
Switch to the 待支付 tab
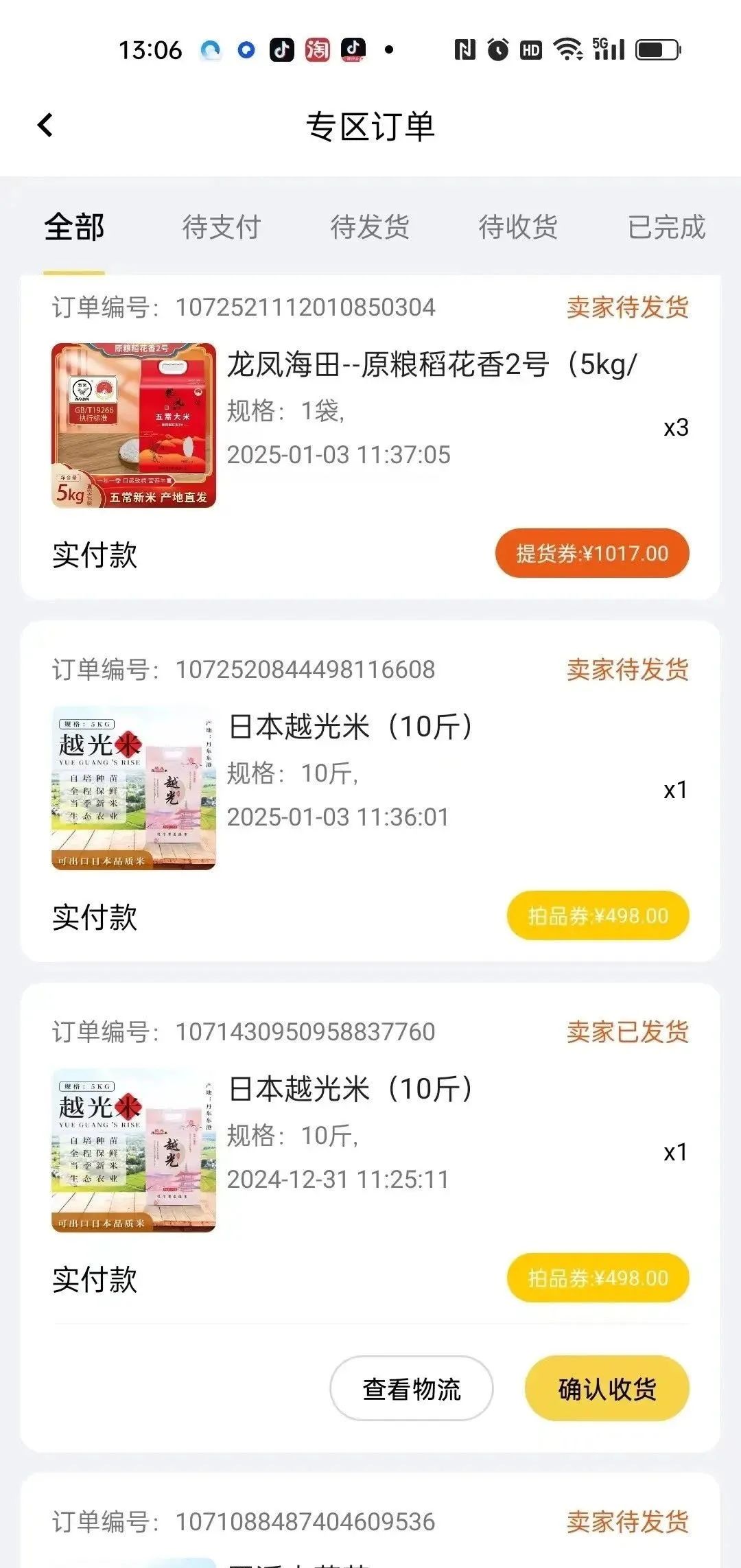221,226
